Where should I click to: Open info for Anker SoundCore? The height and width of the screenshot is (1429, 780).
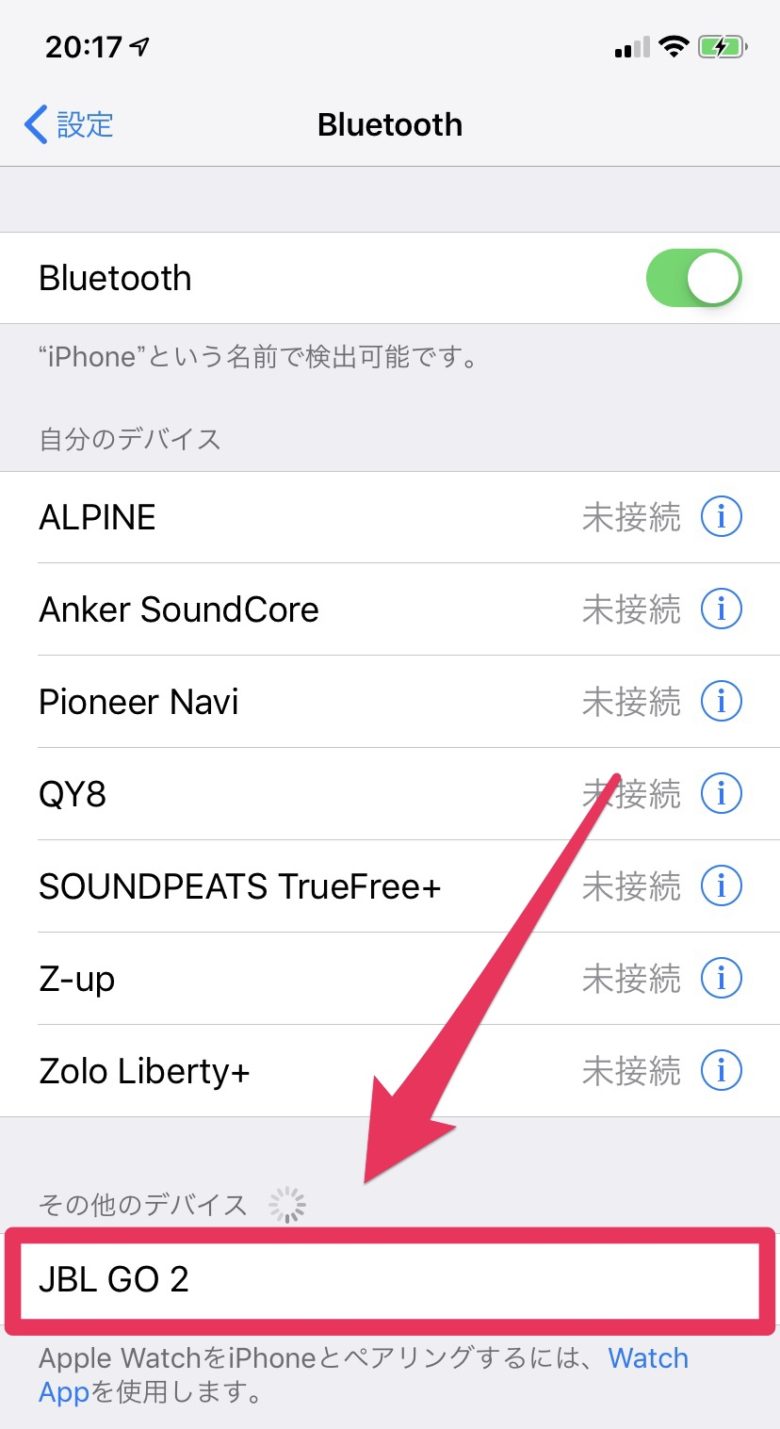point(720,610)
